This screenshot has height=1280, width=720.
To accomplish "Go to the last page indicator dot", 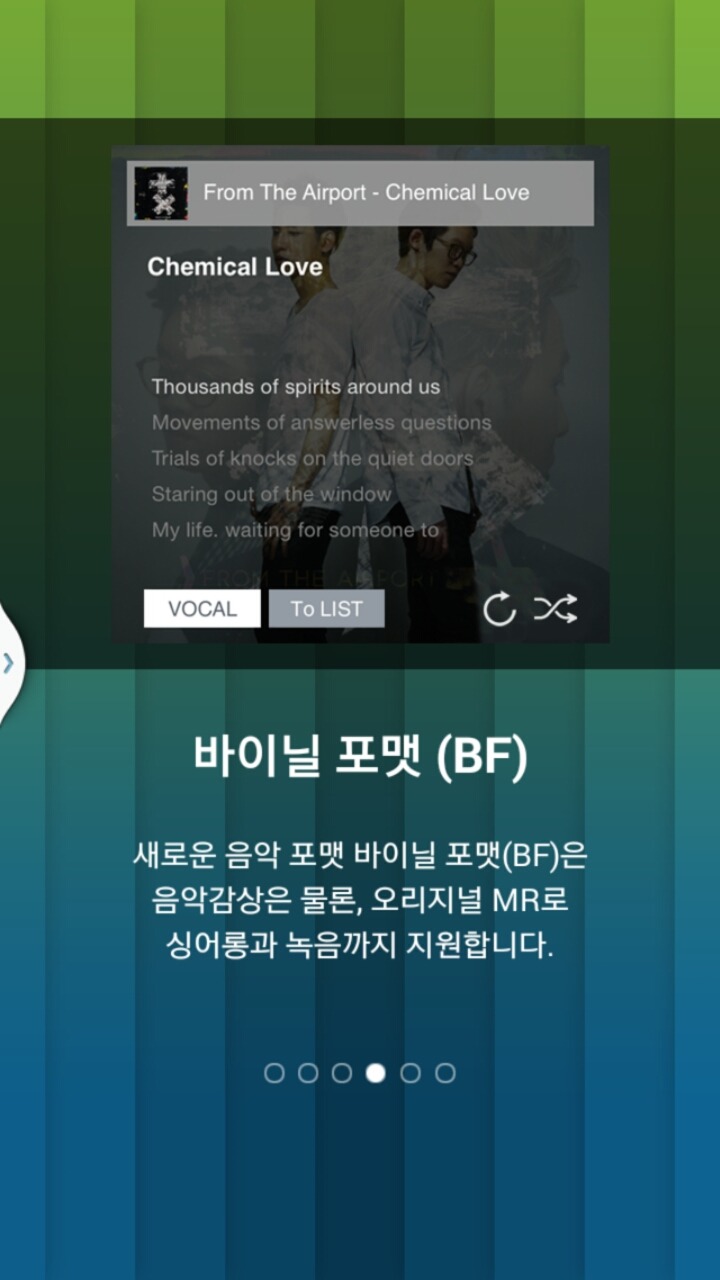I will [x=445, y=1073].
